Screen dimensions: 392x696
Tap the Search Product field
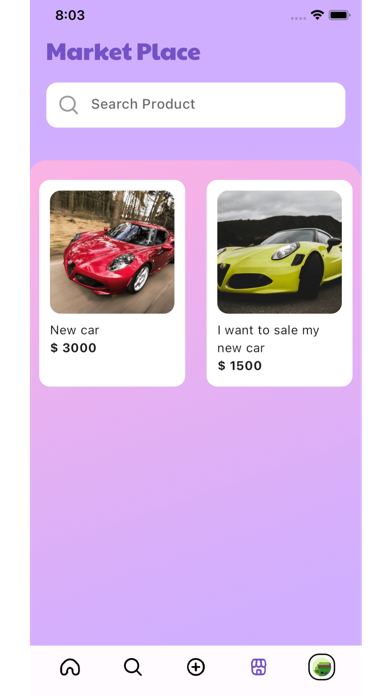pos(196,105)
